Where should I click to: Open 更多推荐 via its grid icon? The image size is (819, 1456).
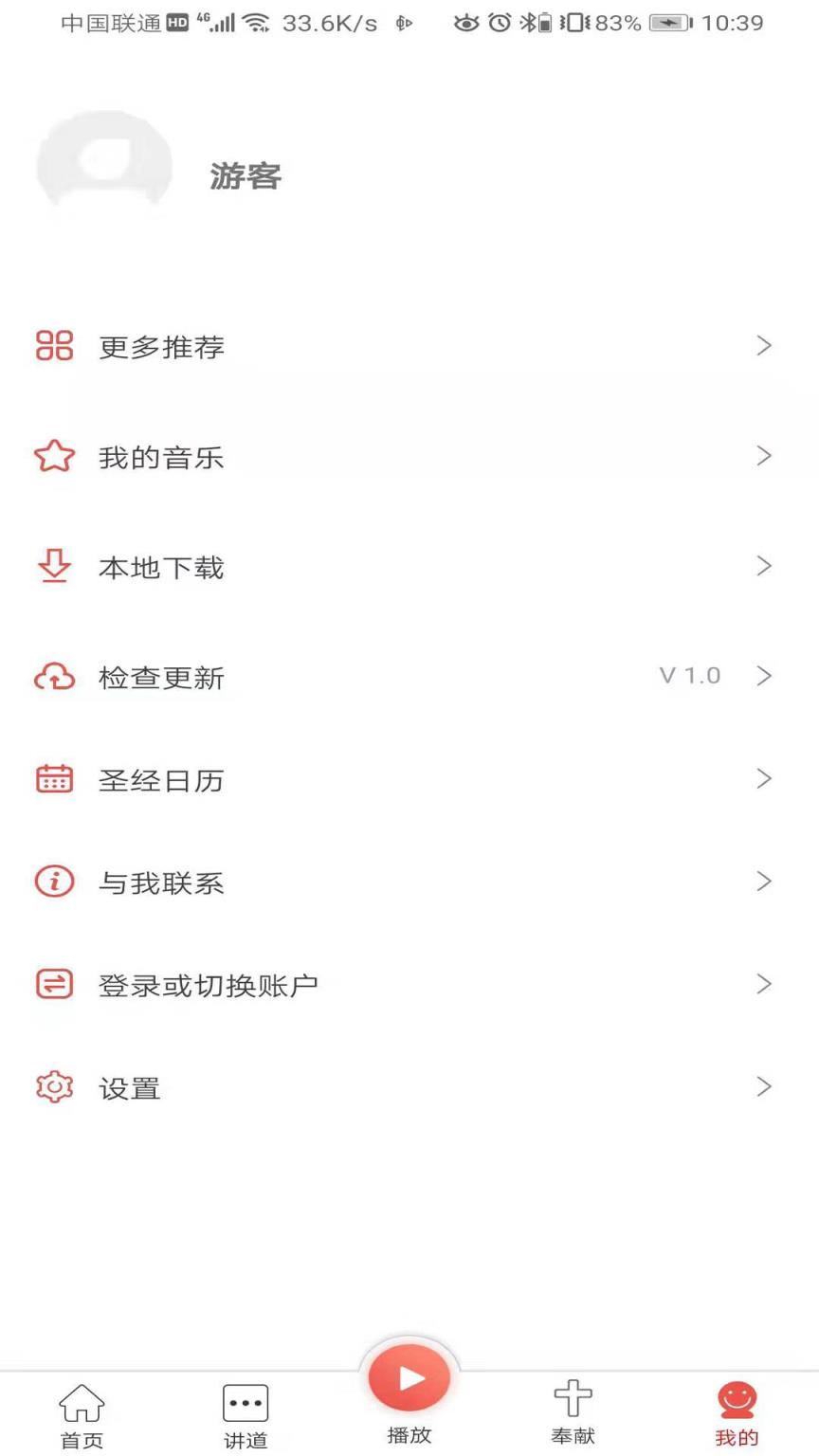pos(54,346)
